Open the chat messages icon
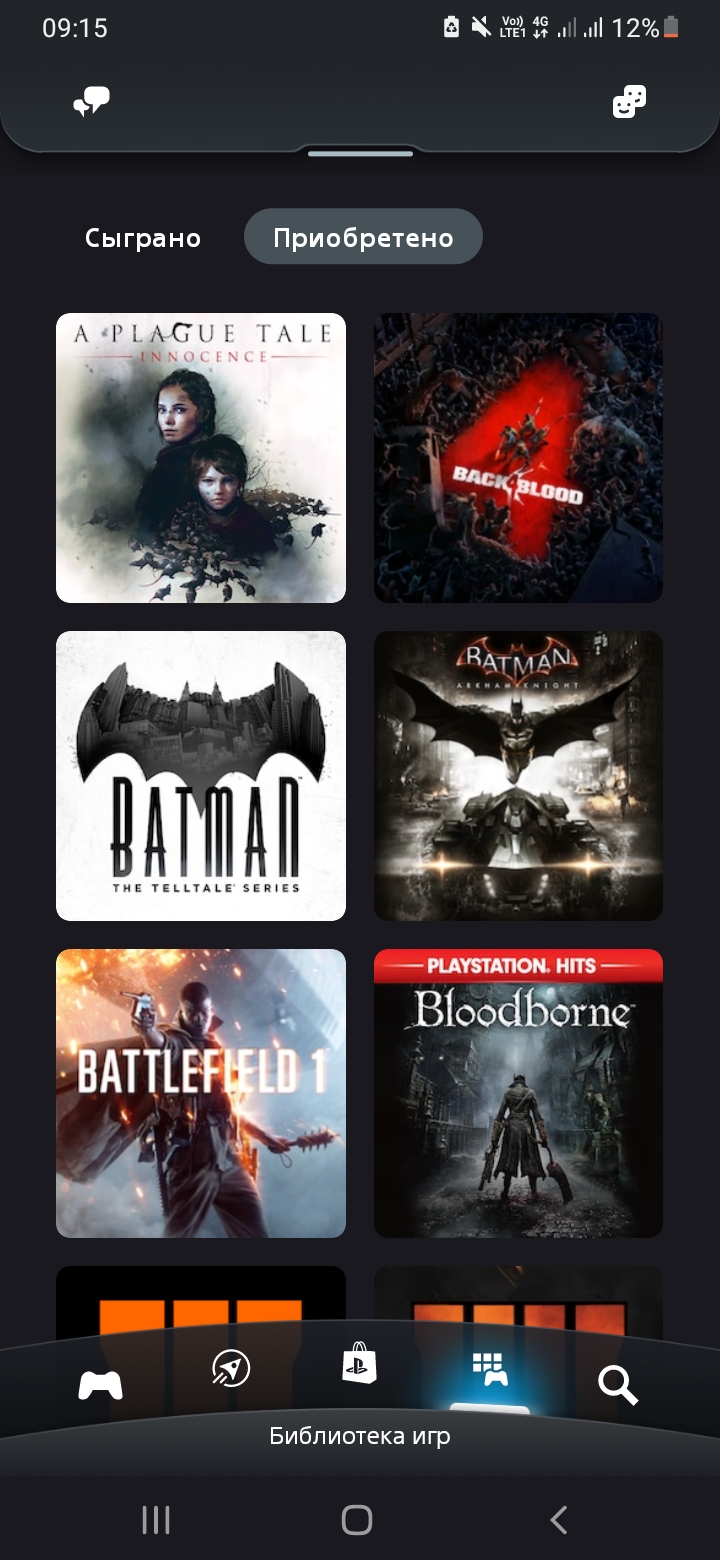 91,102
